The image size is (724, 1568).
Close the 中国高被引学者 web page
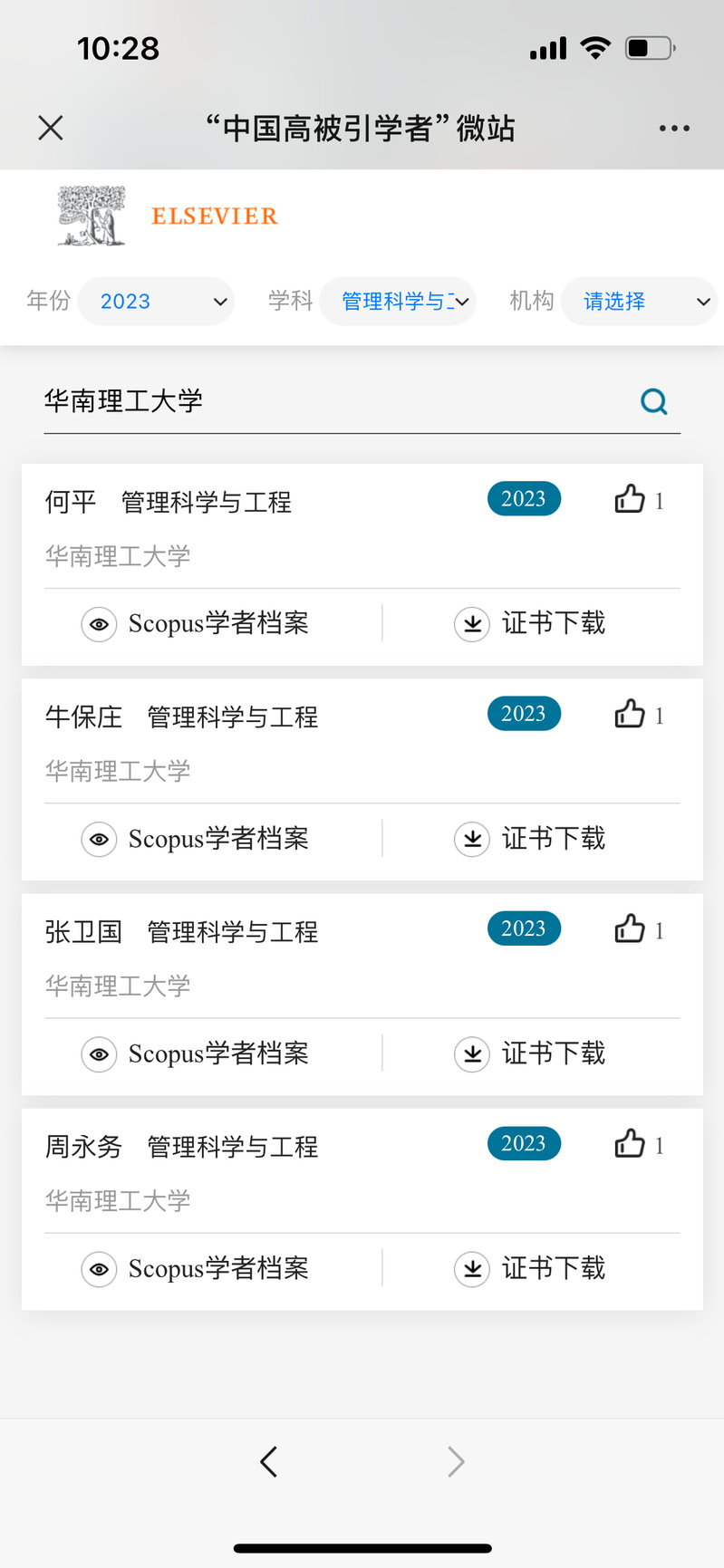click(51, 128)
